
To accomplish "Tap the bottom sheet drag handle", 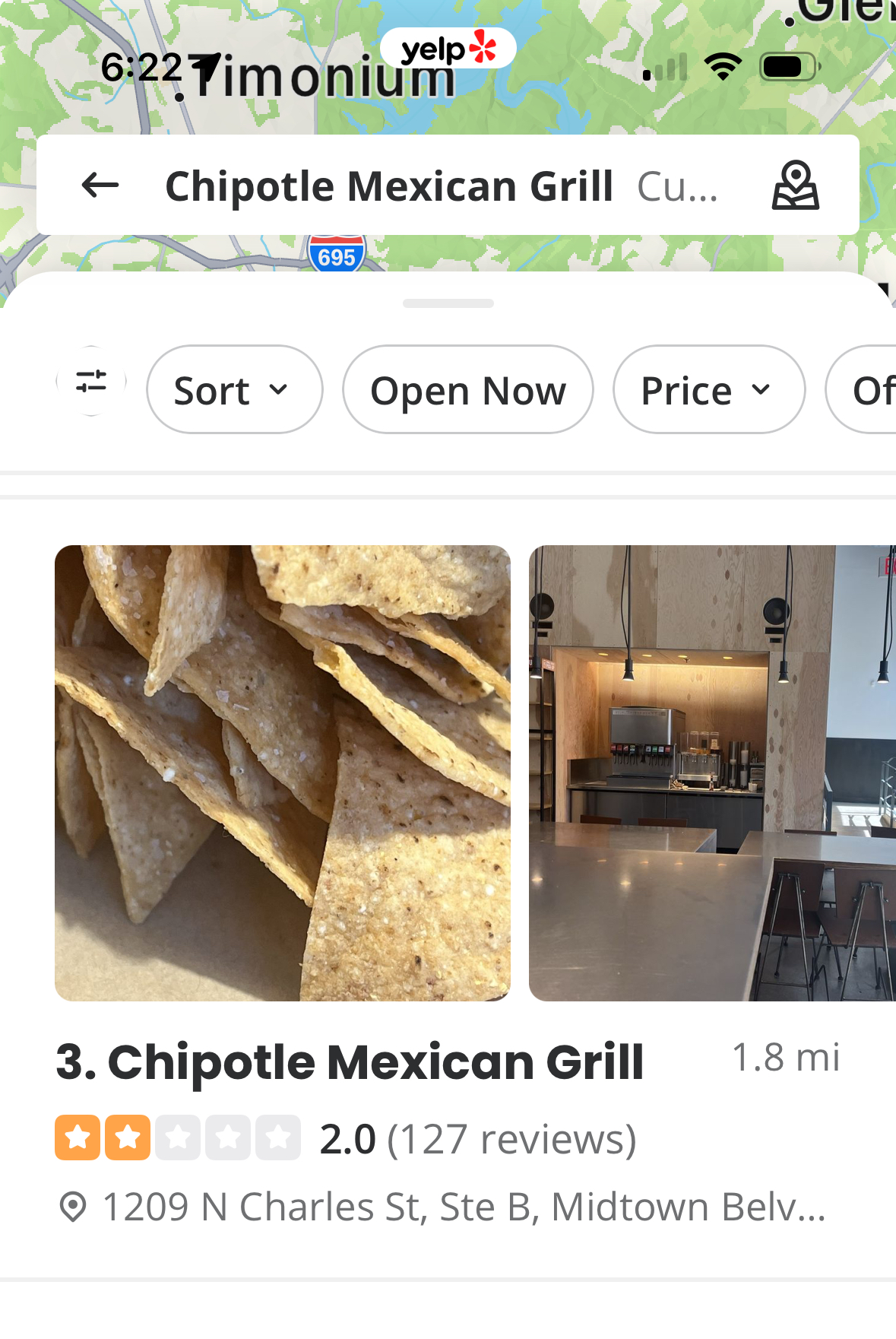I will coord(448,303).
